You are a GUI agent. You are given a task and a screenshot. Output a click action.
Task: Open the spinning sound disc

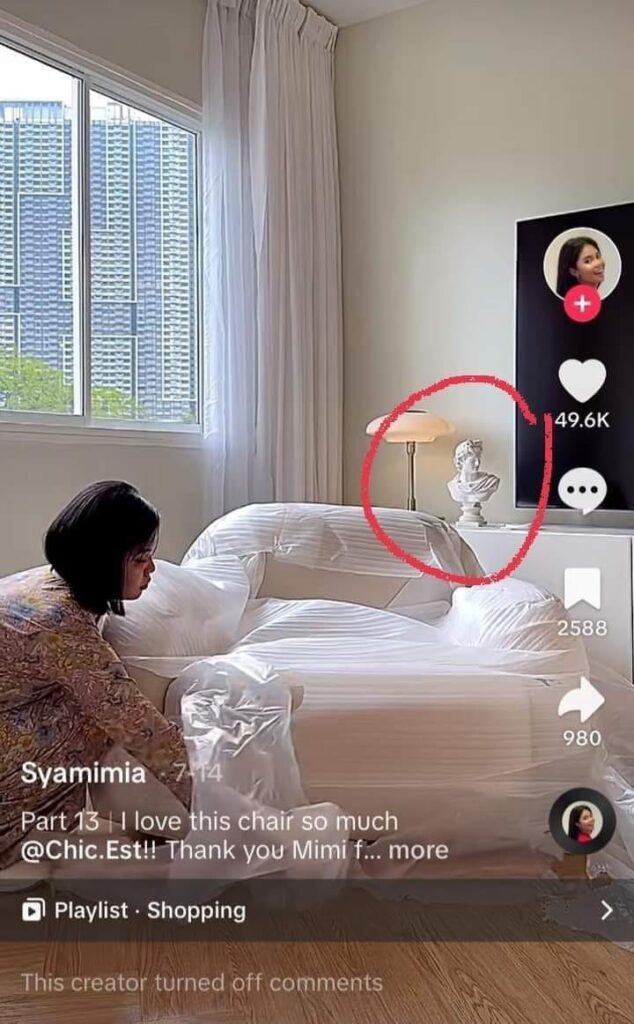[582, 821]
